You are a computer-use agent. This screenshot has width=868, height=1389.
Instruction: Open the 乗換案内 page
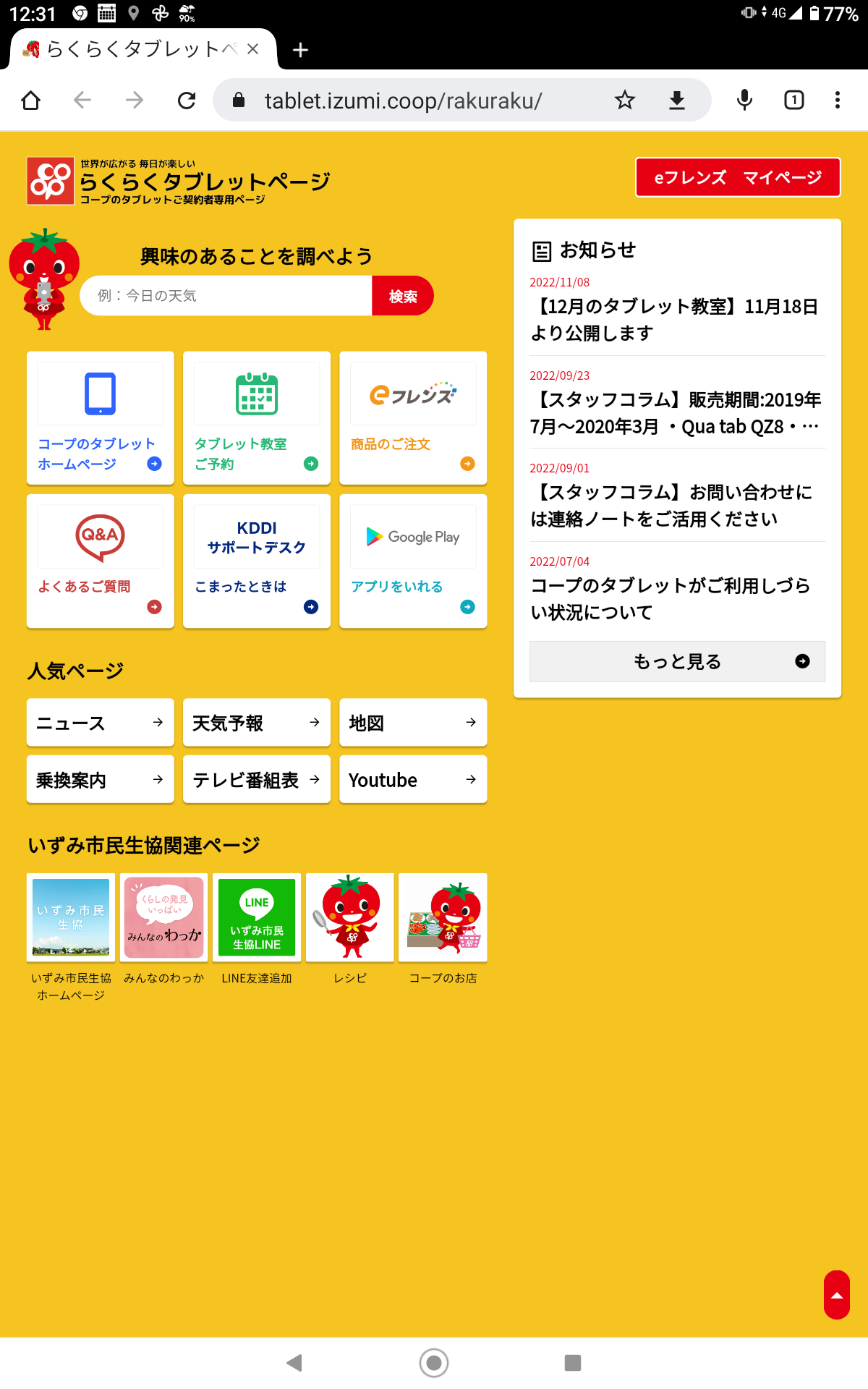pos(101,780)
